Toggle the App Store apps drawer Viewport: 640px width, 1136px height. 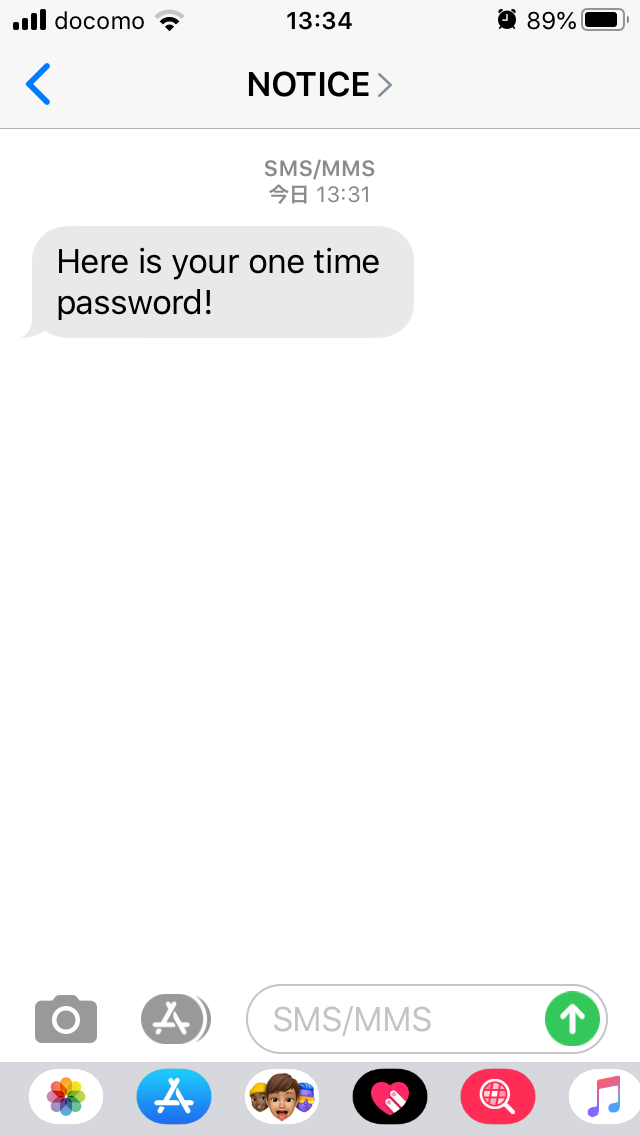(175, 1019)
